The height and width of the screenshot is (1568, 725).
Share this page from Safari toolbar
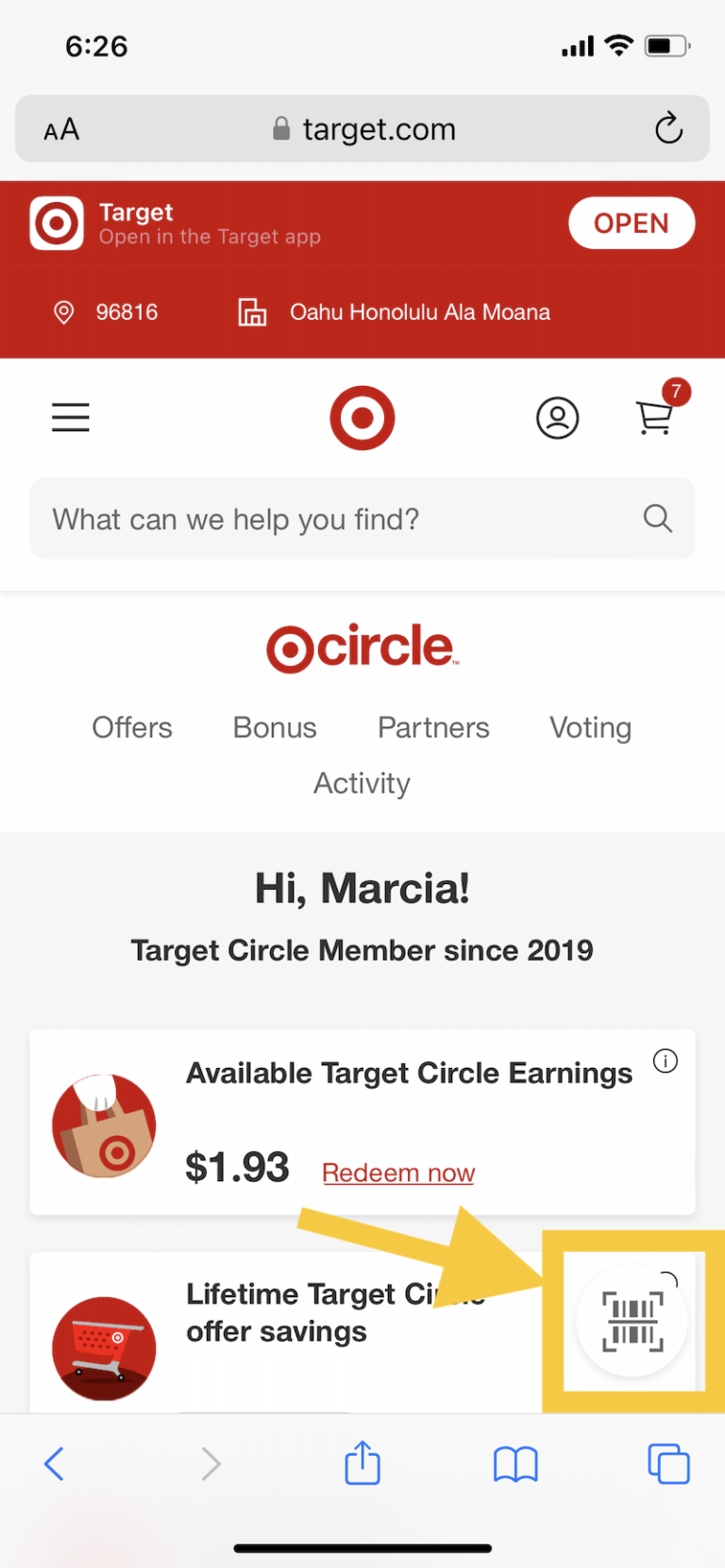pyautogui.click(x=362, y=1464)
